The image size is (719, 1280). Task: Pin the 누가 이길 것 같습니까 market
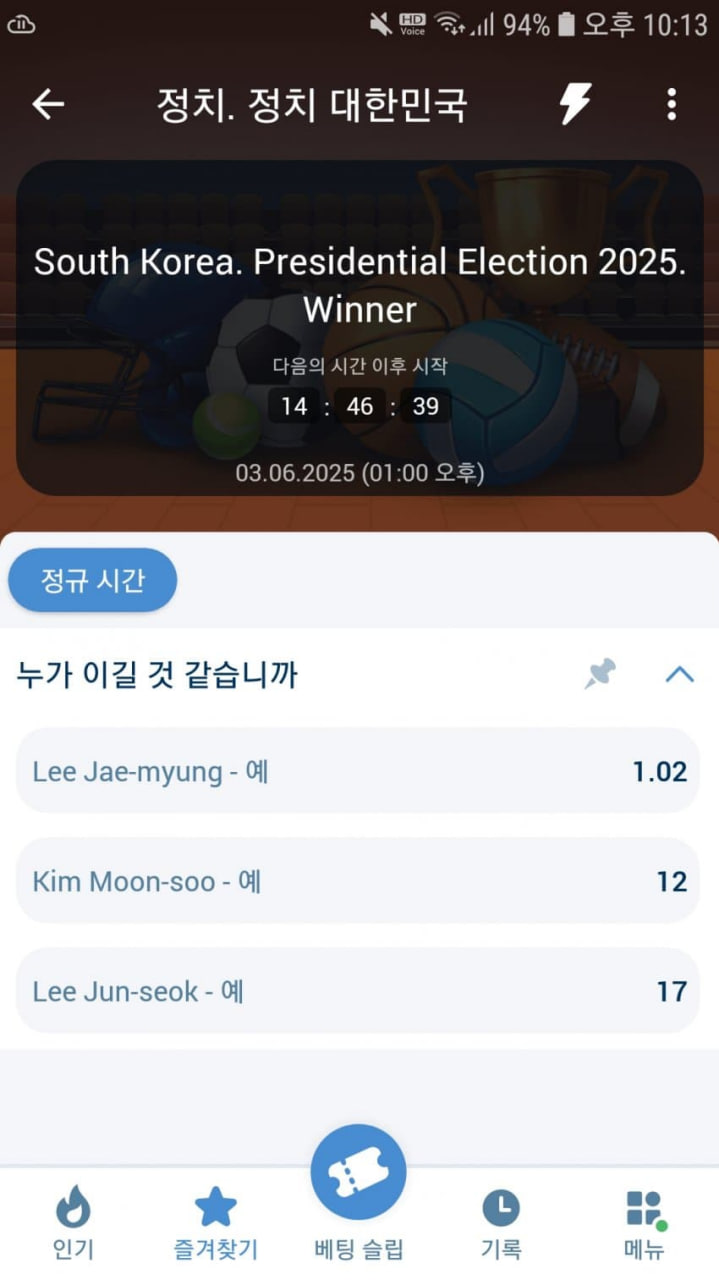(x=600, y=675)
